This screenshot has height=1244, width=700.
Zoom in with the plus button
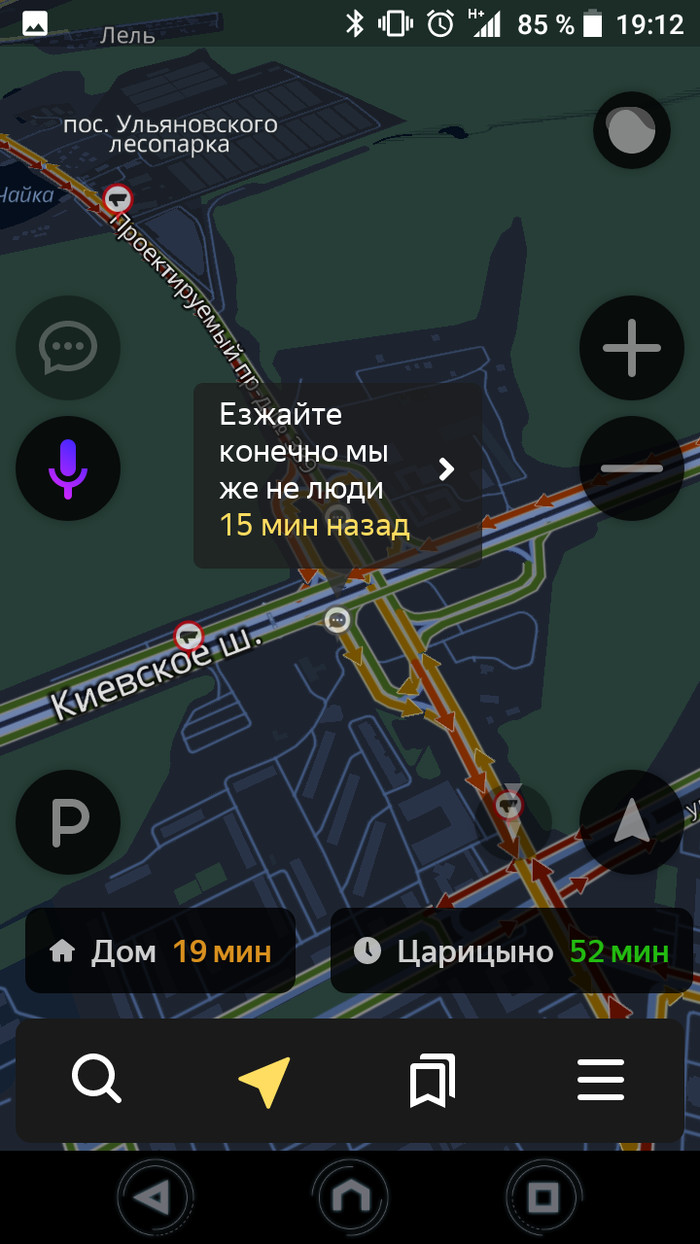631,349
